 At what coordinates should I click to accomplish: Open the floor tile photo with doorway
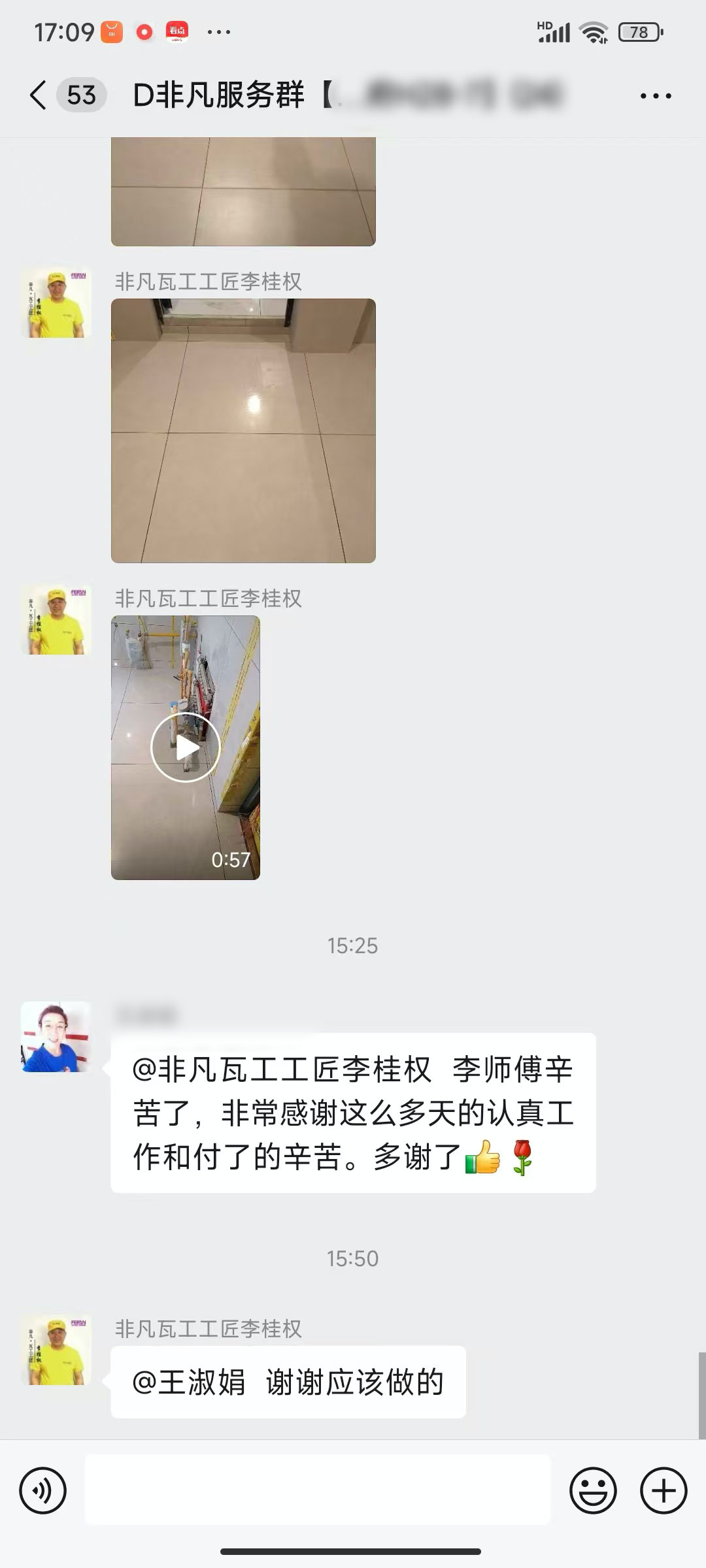coord(243,431)
